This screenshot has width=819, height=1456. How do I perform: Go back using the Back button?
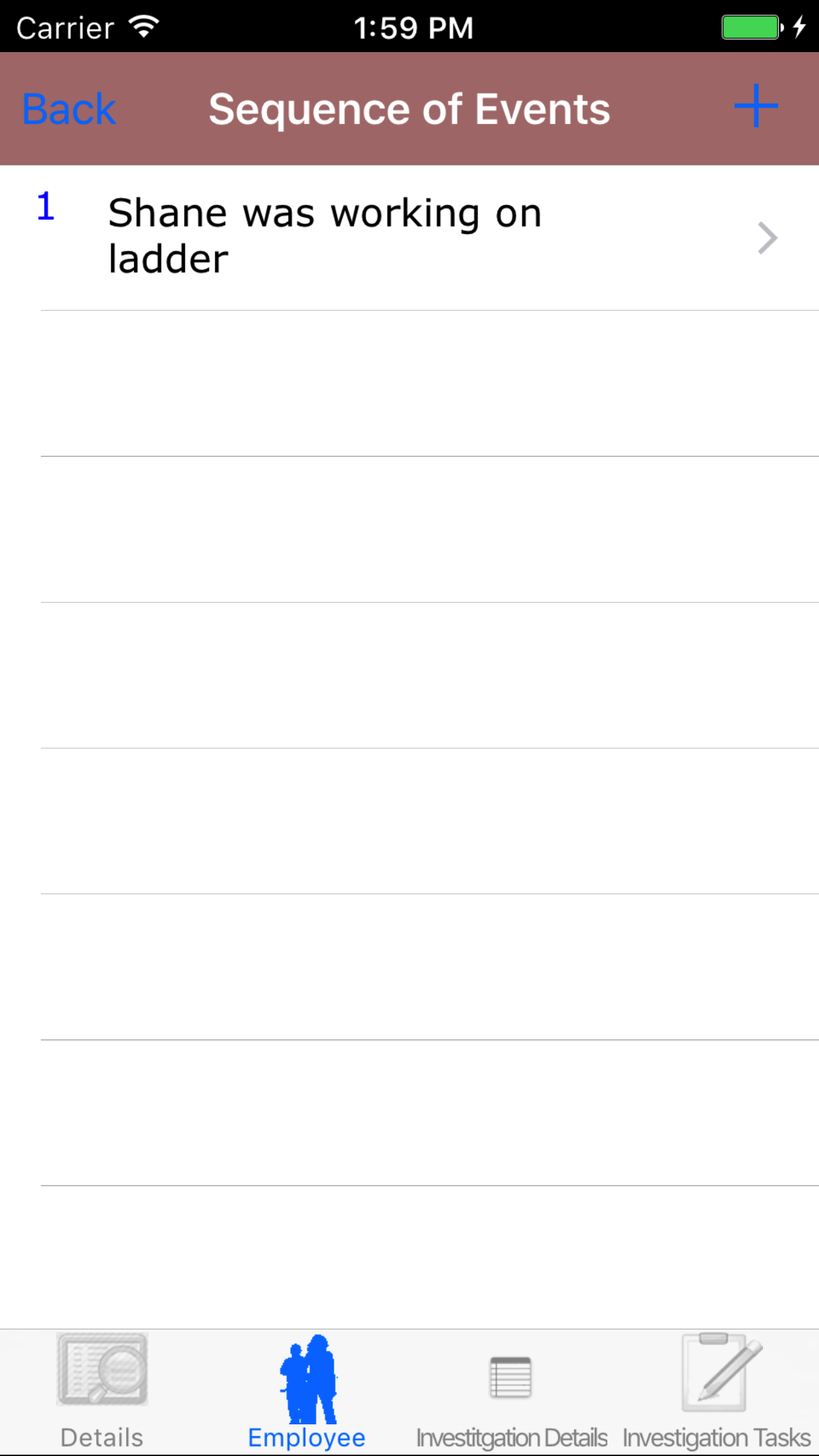(x=69, y=109)
